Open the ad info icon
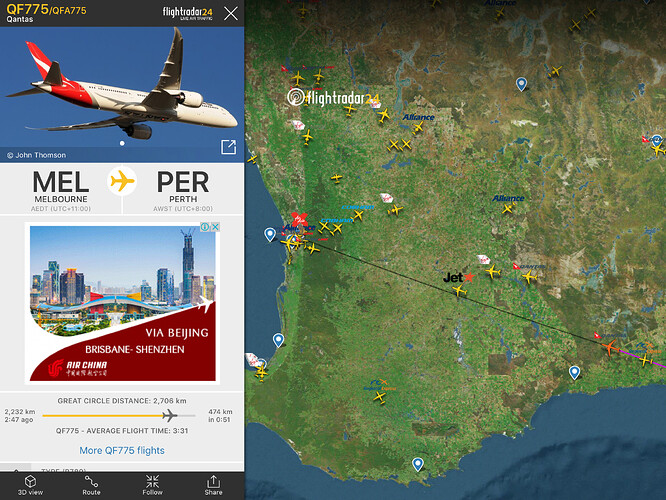This screenshot has width=666, height=500. coord(204,229)
